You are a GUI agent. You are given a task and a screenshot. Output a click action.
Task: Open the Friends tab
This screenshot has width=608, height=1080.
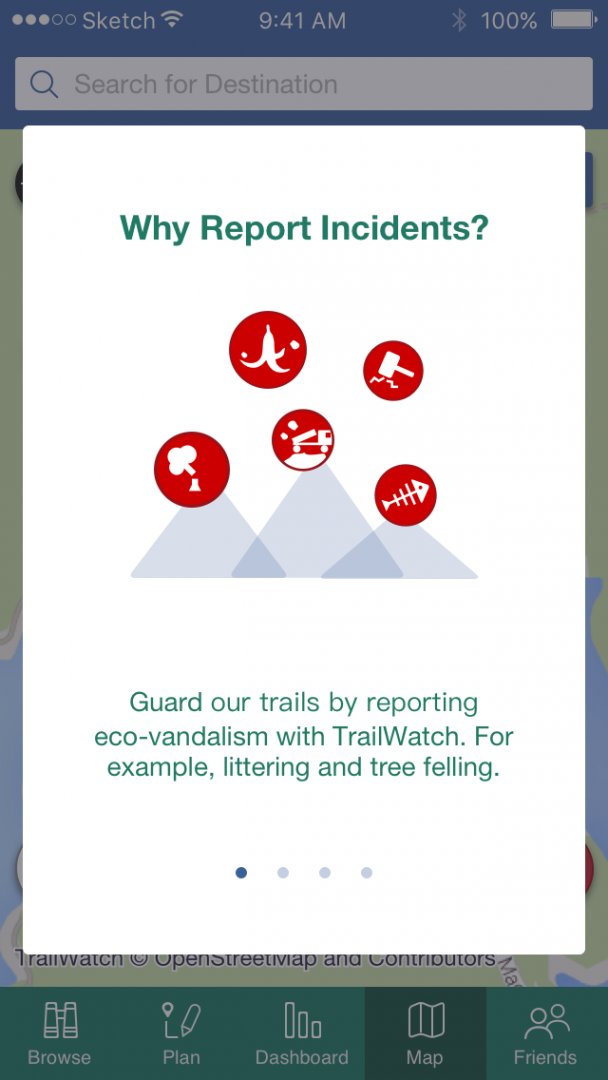point(545,1034)
